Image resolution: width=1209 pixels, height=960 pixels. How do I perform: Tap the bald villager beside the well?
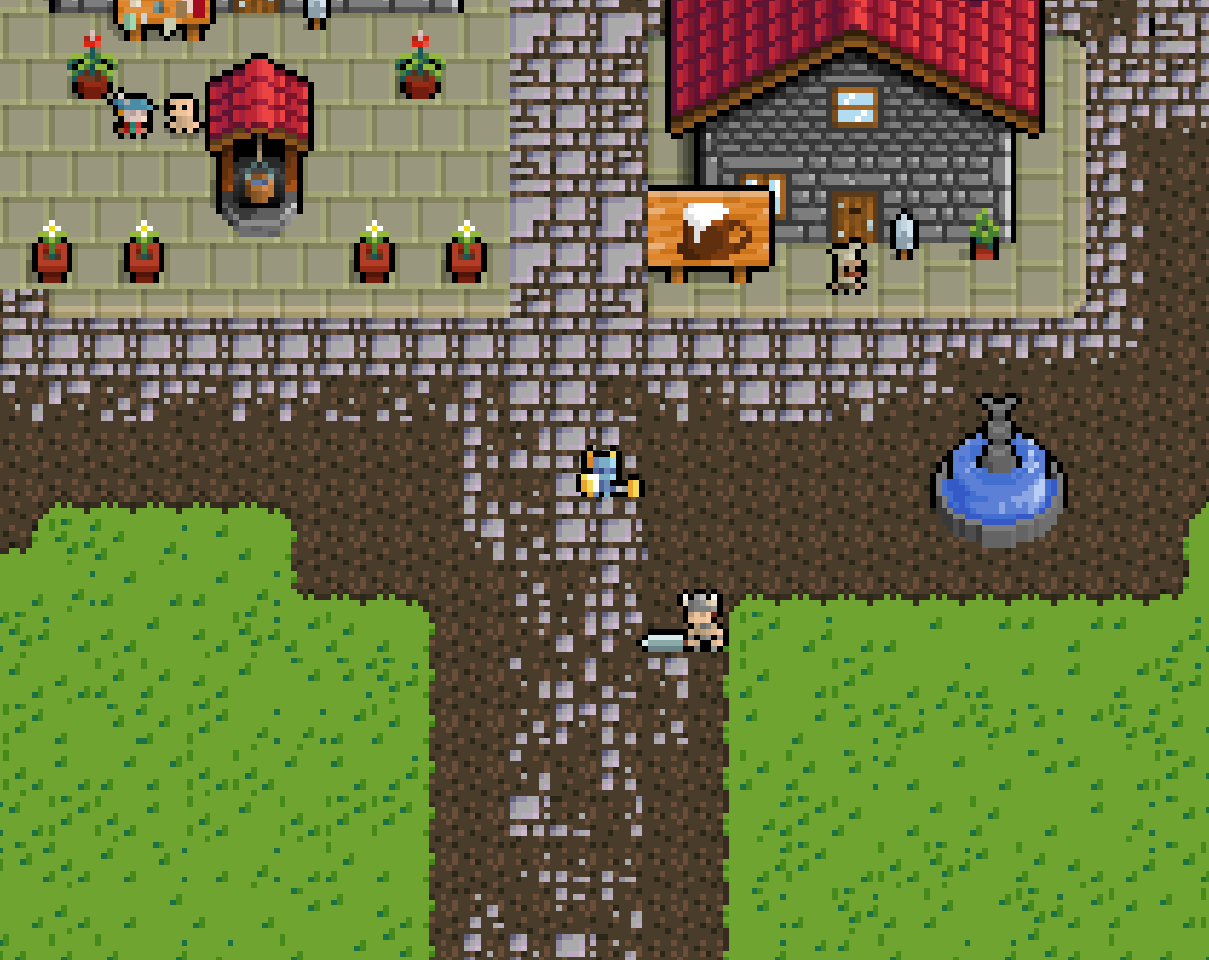pos(182,114)
